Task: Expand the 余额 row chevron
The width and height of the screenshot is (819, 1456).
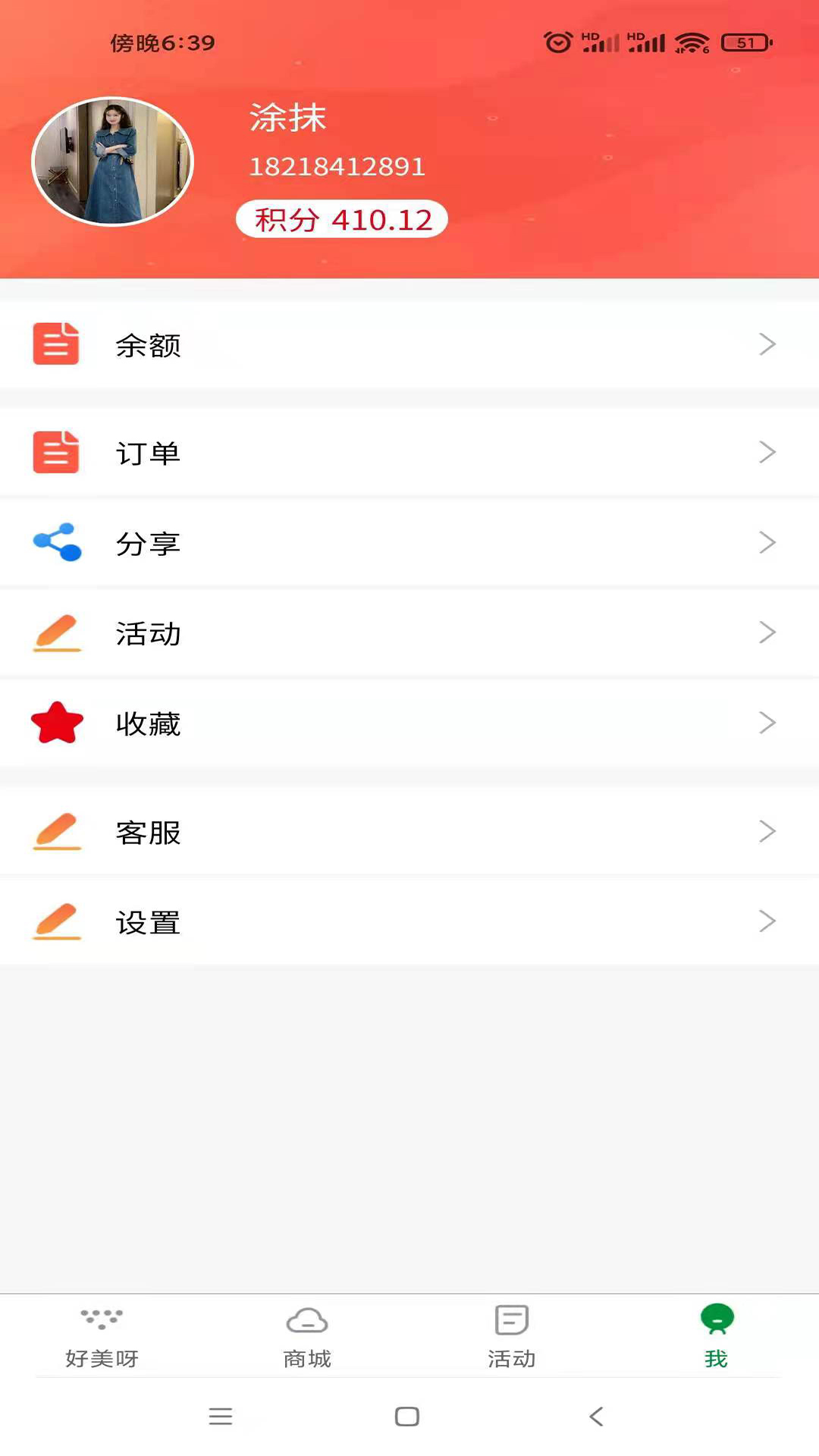Action: point(767,344)
